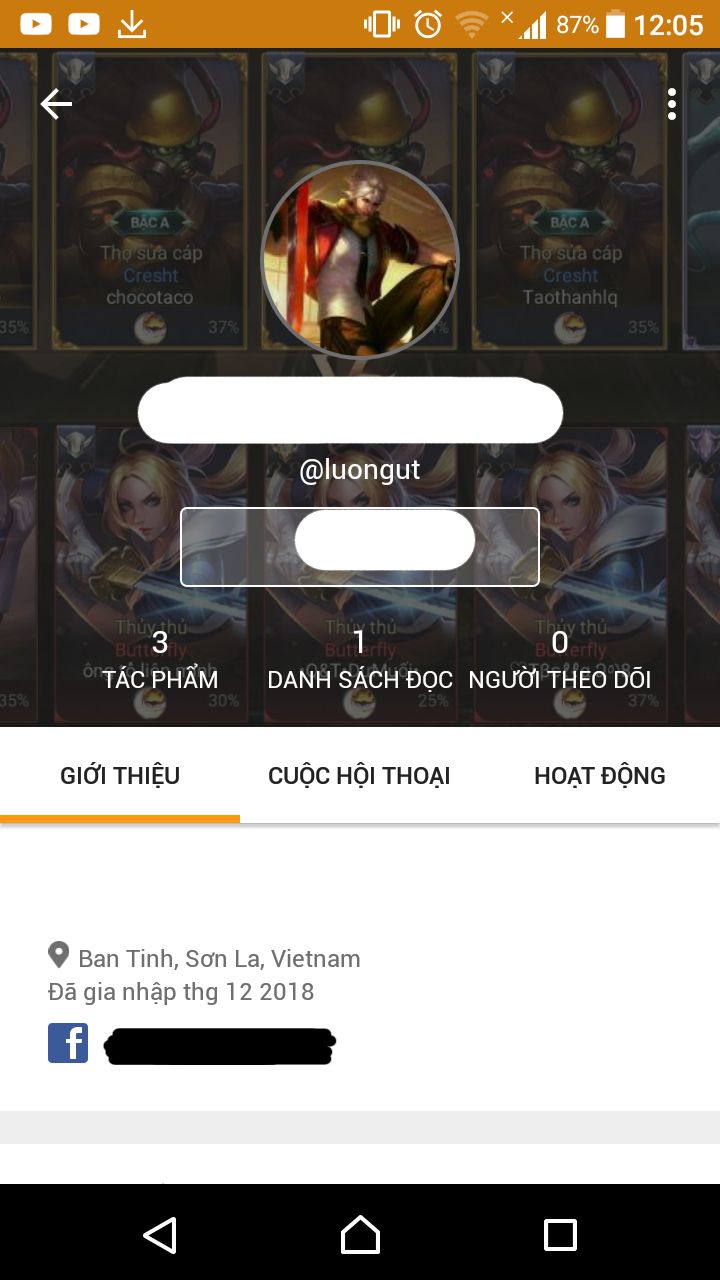Switch to the Cuộc hội thoại tab
Image resolution: width=720 pixels, height=1280 pixels.
click(359, 776)
